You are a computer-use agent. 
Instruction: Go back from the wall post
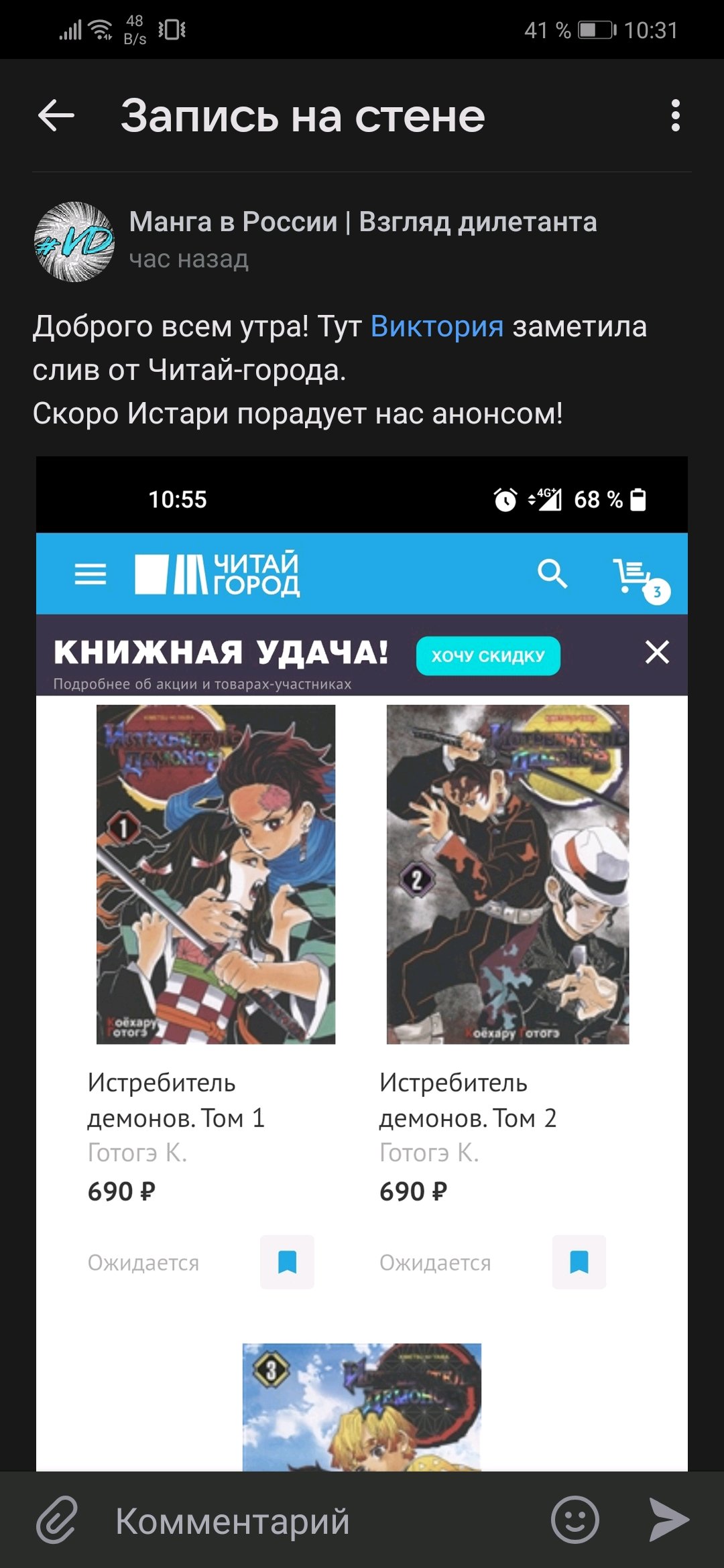[x=56, y=116]
